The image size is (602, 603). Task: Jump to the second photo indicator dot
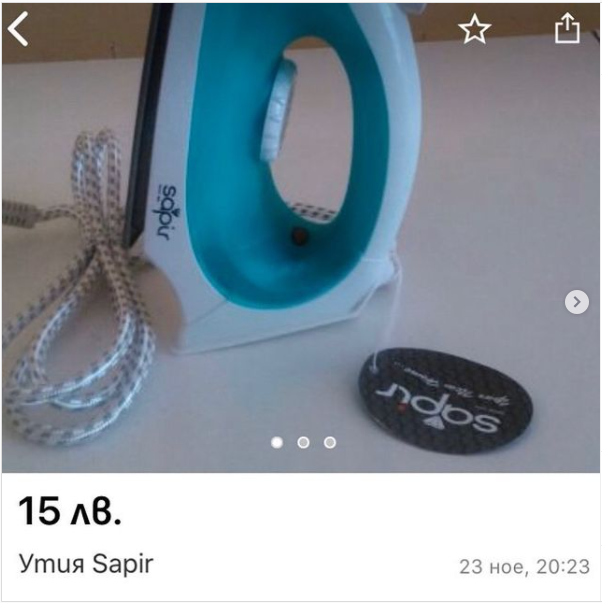(303, 442)
